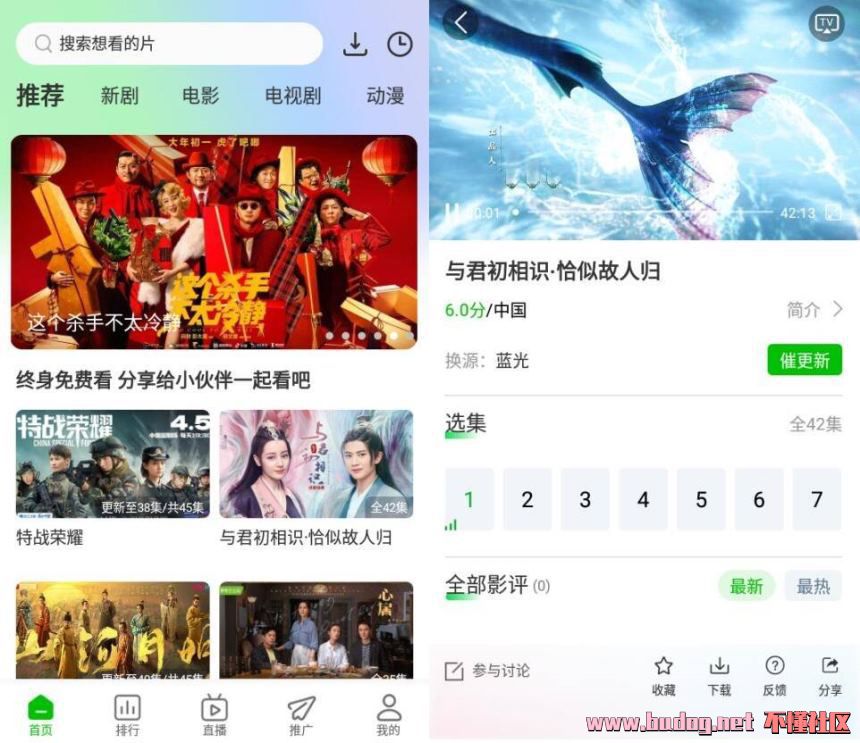Image resolution: width=860 pixels, height=743 pixels.
Task: Add this show to 收藏
Action: point(663,676)
